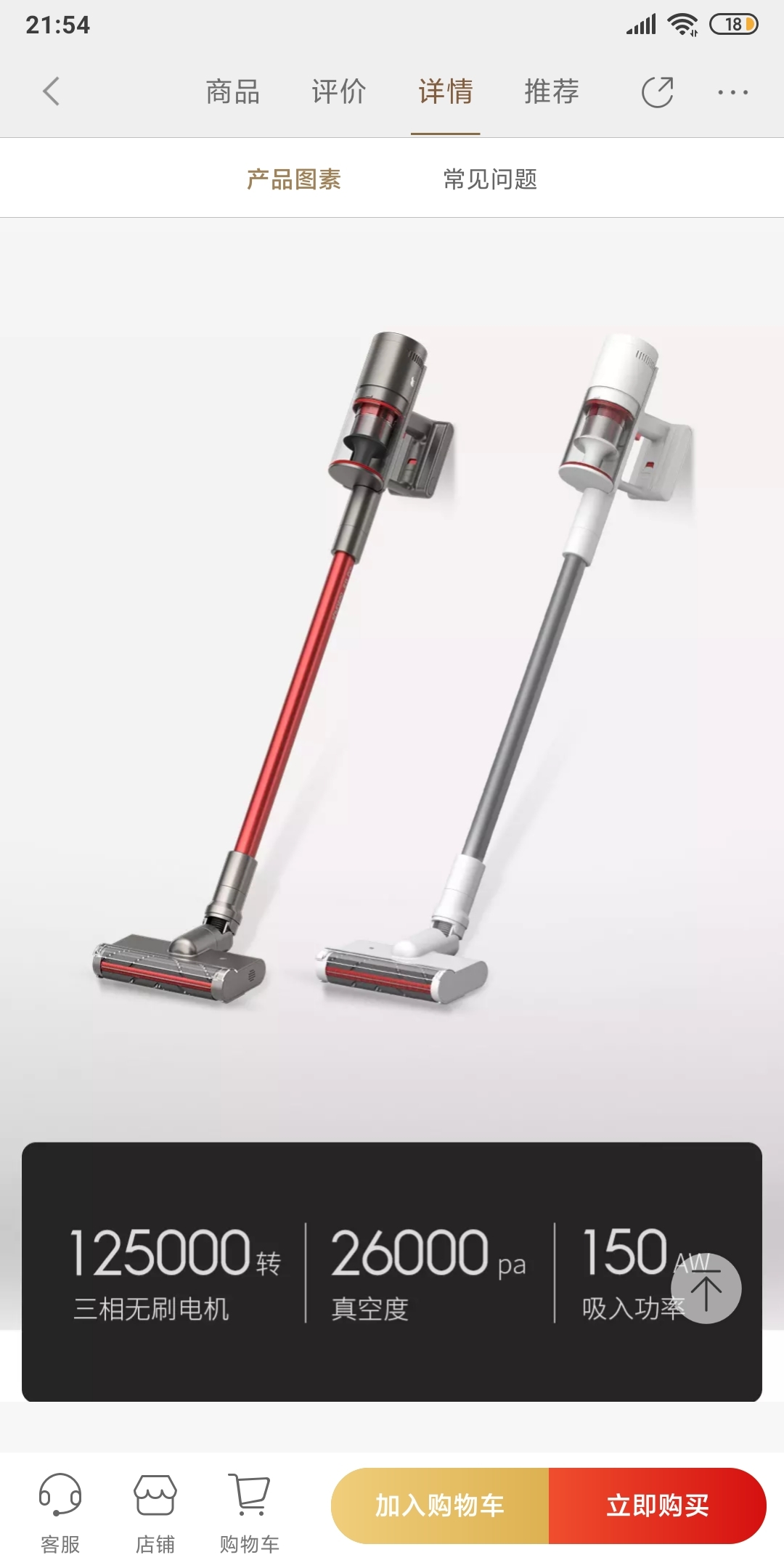The height and width of the screenshot is (1568, 784).
Task: Jump to the 常见问题 section
Action: pyautogui.click(x=490, y=179)
